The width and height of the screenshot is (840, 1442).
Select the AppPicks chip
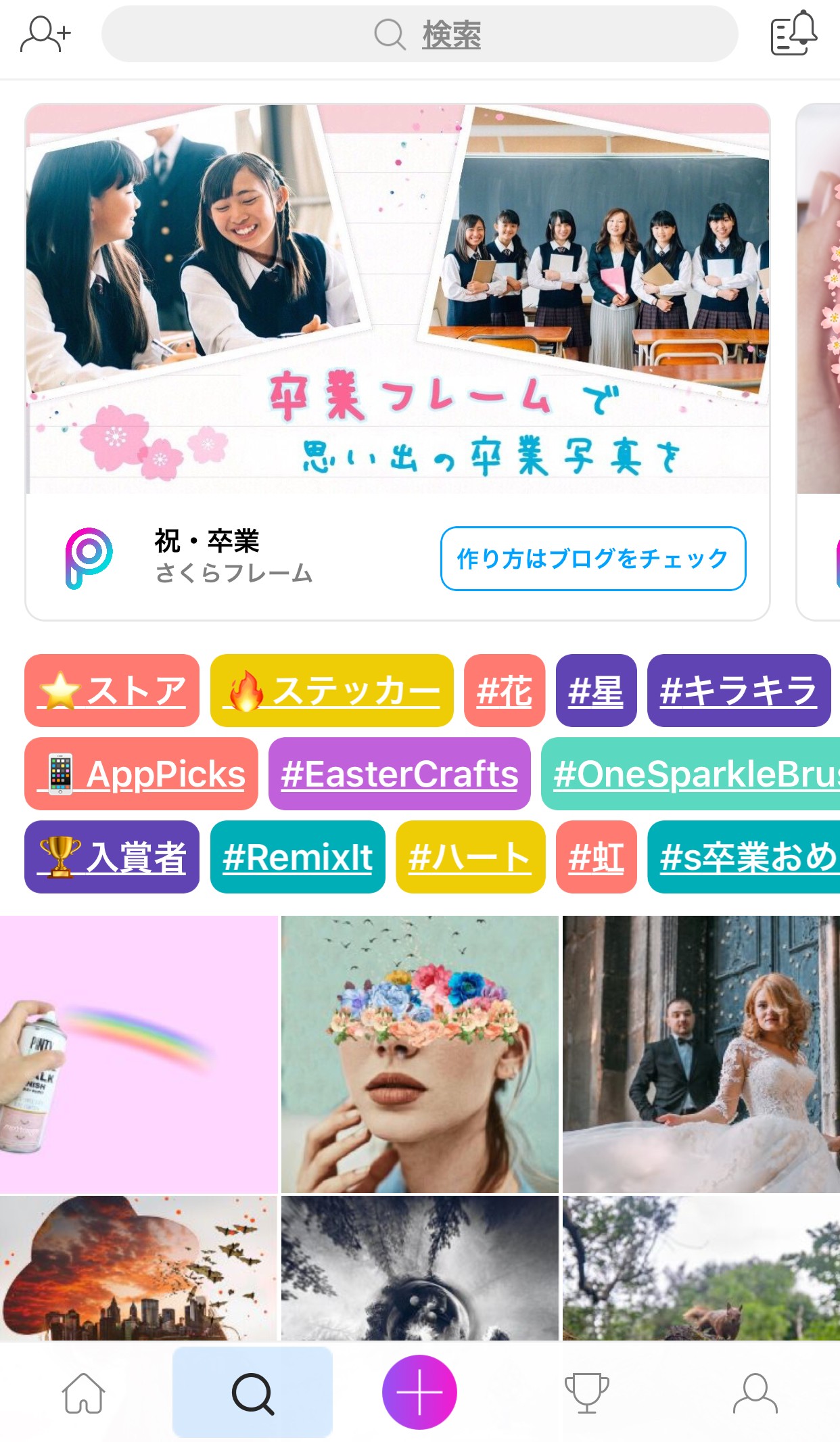click(141, 774)
